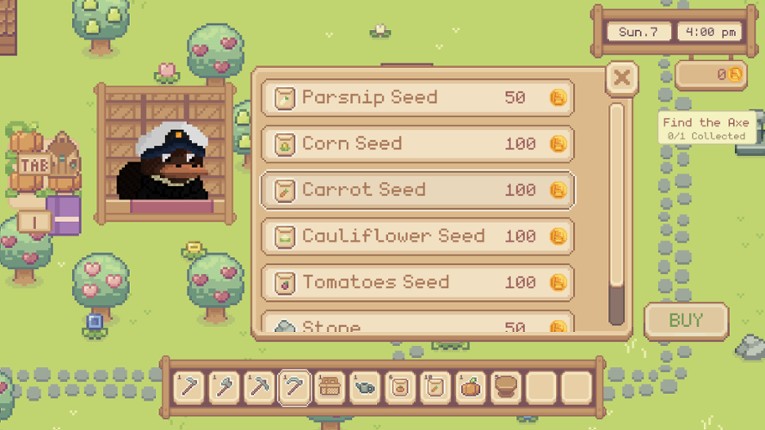Select the pumpkin in the hotbar
Screen dimensions: 765x430
470,387
